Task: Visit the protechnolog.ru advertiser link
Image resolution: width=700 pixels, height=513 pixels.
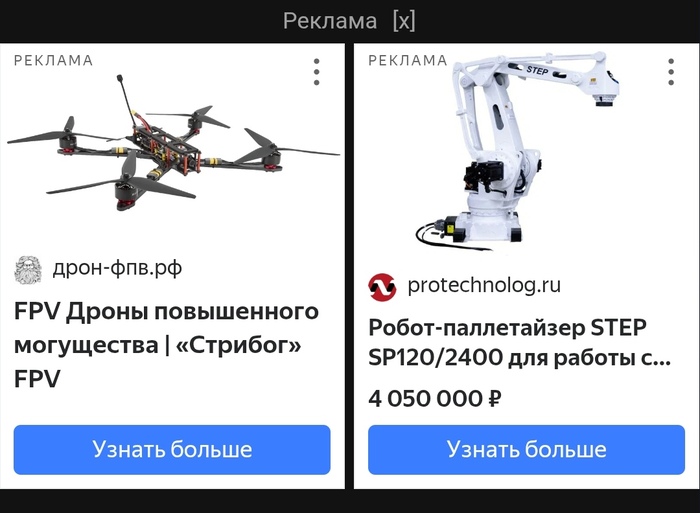Action: tap(484, 286)
